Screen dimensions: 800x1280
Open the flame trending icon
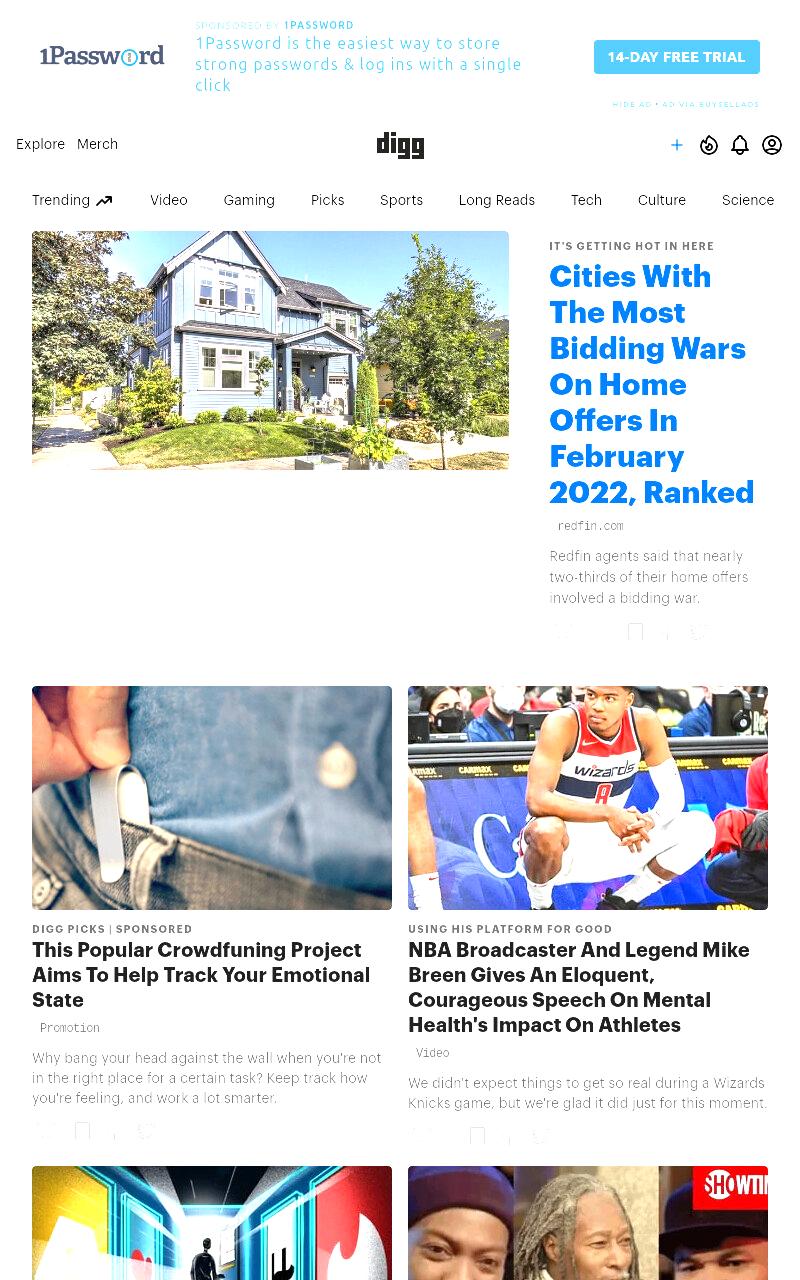click(709, 145)
